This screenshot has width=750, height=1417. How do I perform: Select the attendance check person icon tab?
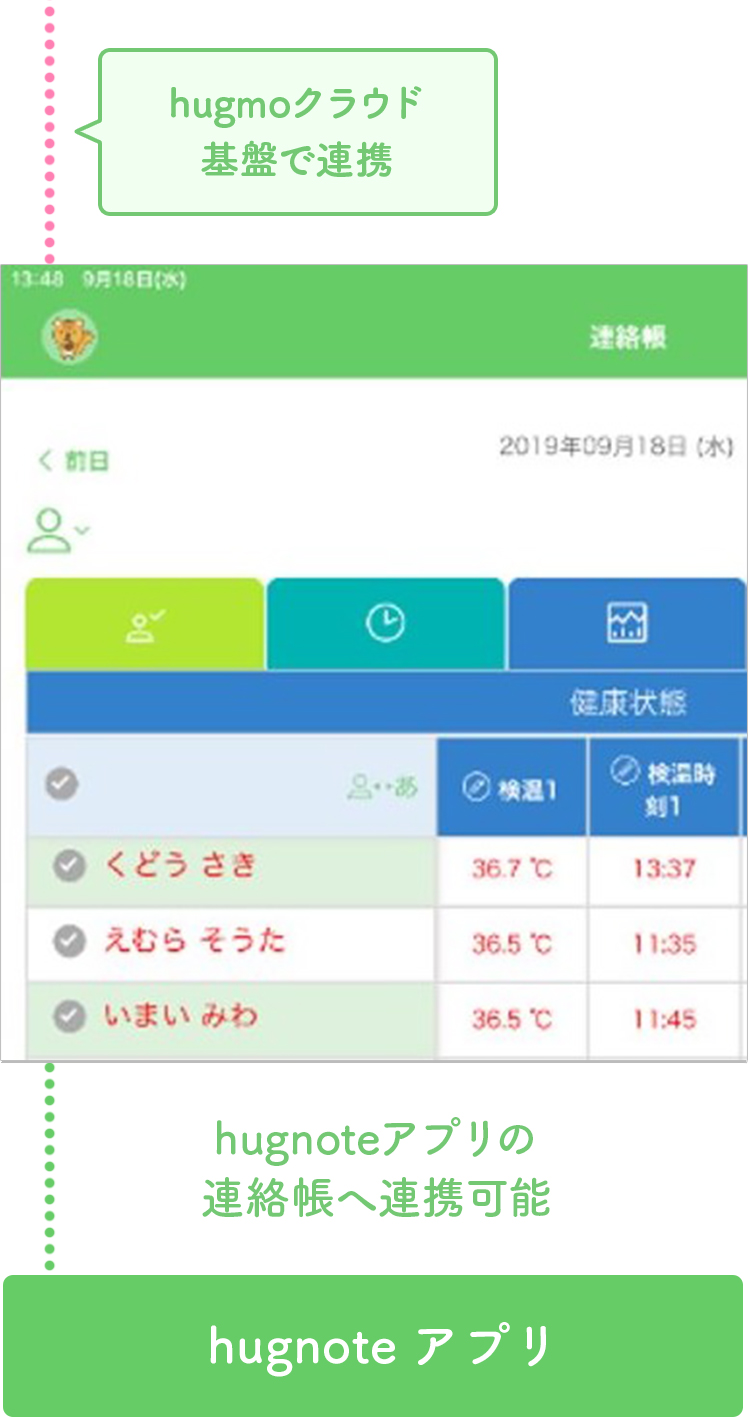[x=143, y=623]
